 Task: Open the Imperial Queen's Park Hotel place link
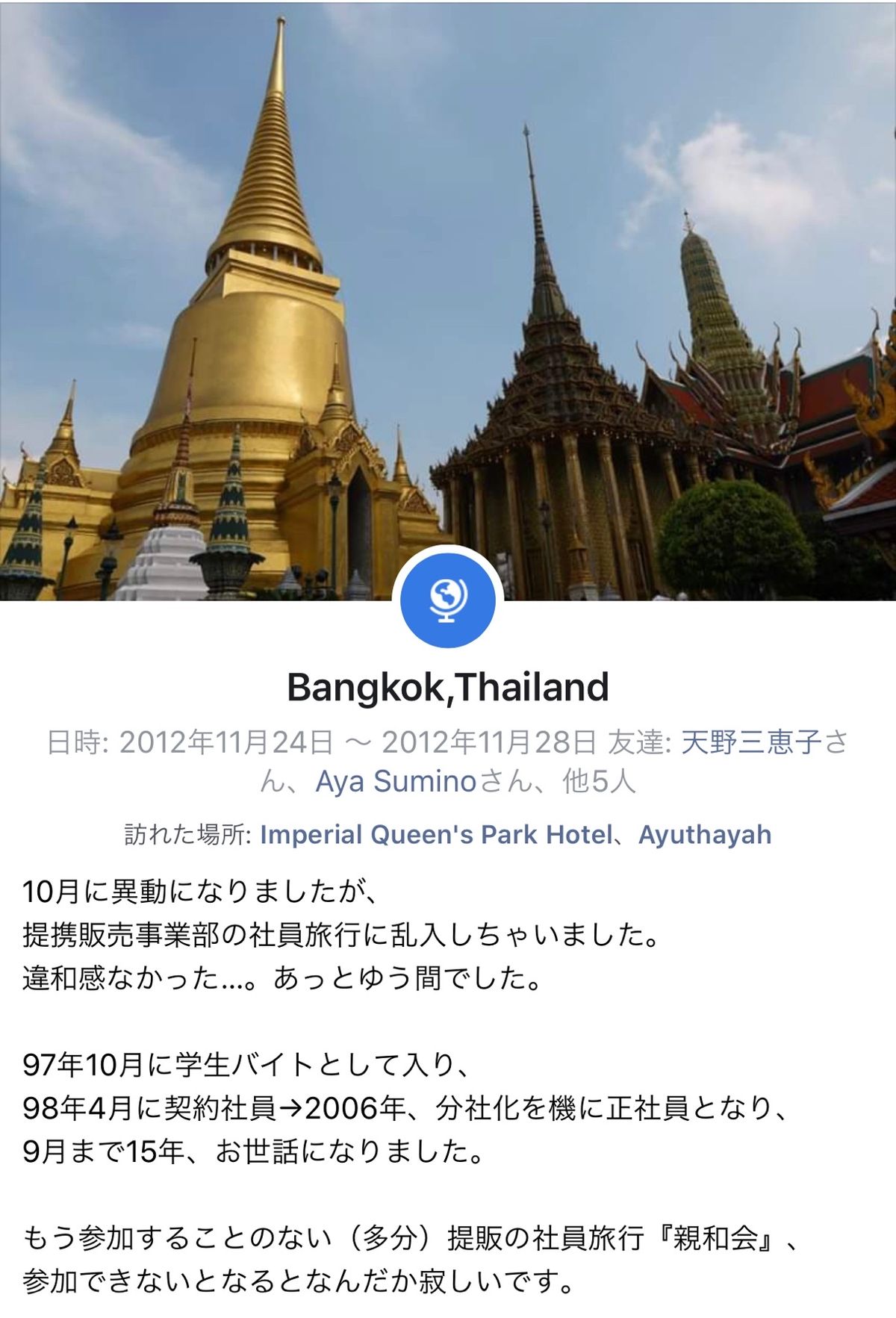[436, 834]
